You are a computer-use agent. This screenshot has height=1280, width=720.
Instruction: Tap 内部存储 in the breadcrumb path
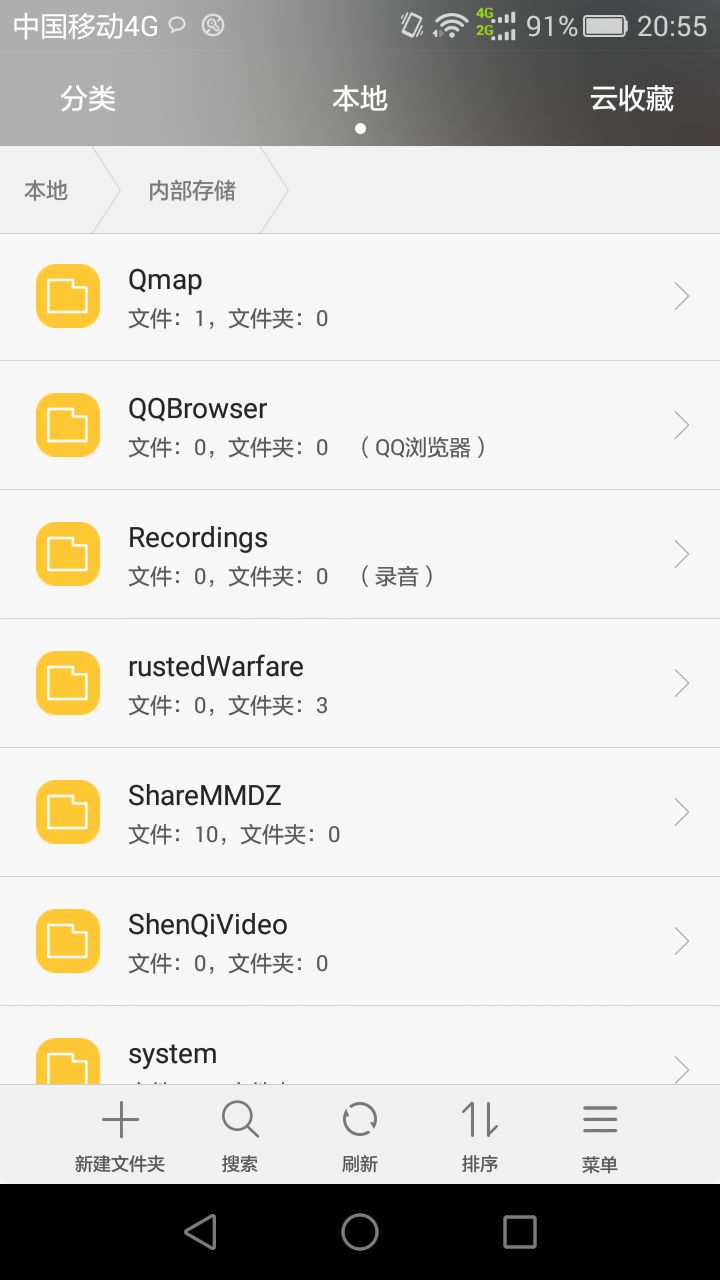192,190
